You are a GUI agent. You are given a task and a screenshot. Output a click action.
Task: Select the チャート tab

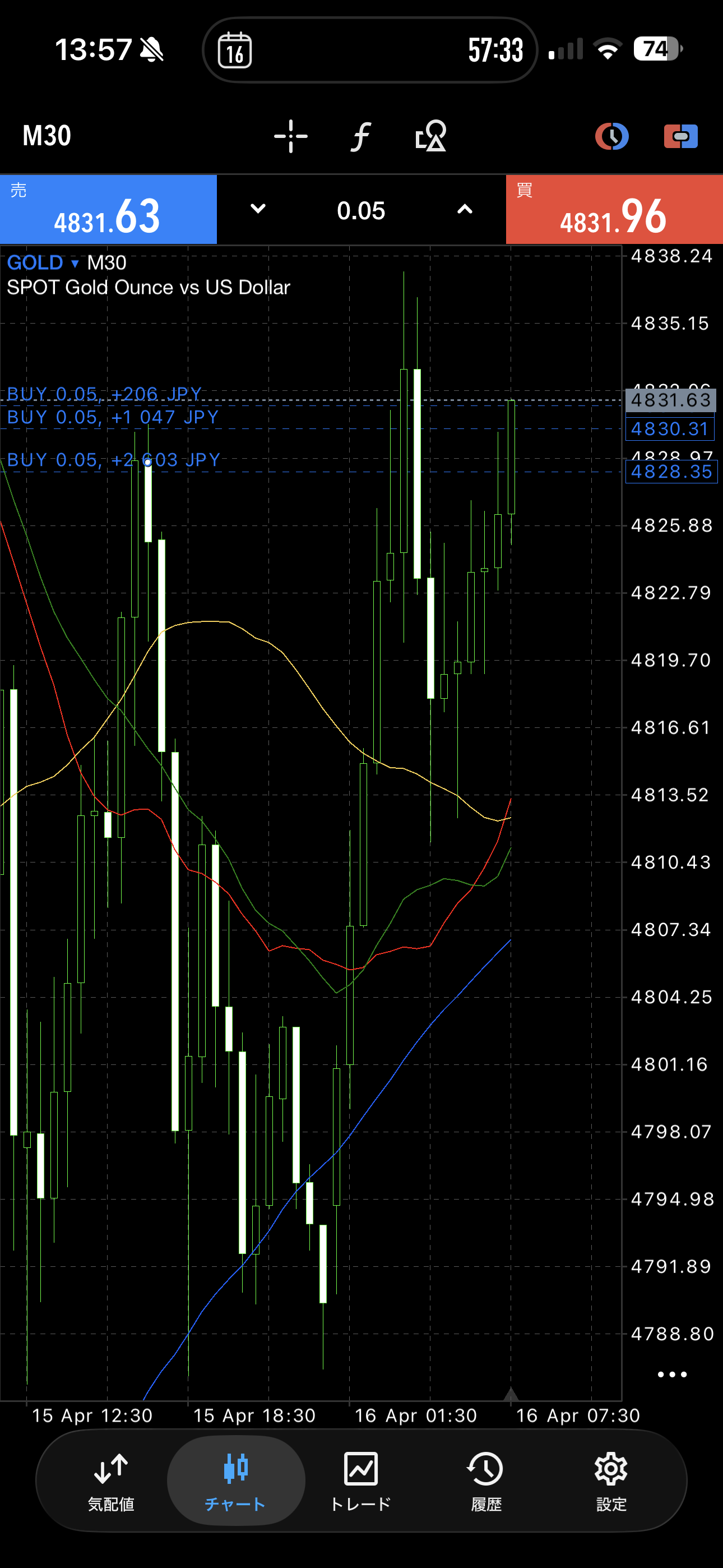pyautogui.click(x=235, y=1481)
